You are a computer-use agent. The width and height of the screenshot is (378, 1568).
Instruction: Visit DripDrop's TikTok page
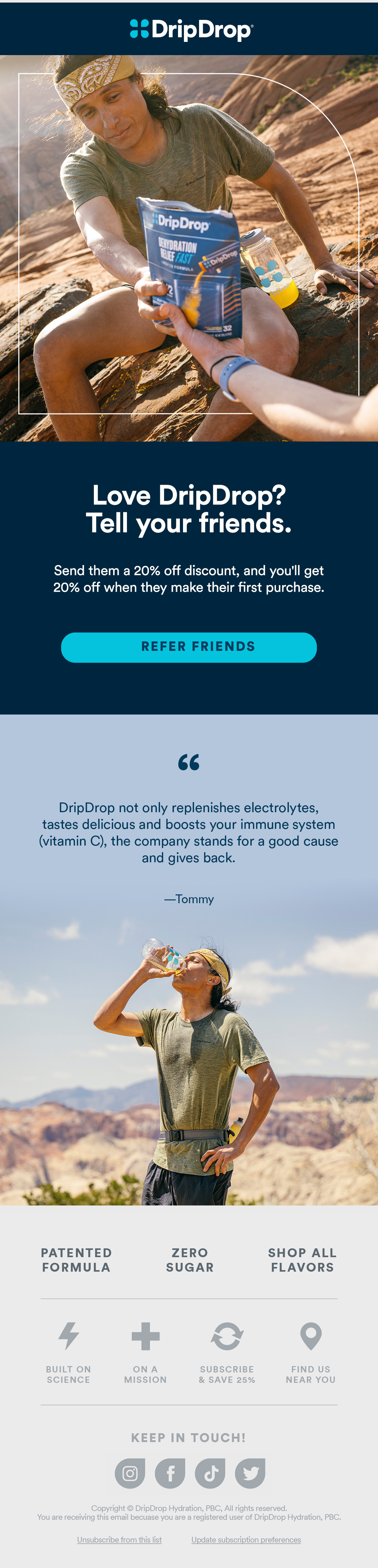211,1473
